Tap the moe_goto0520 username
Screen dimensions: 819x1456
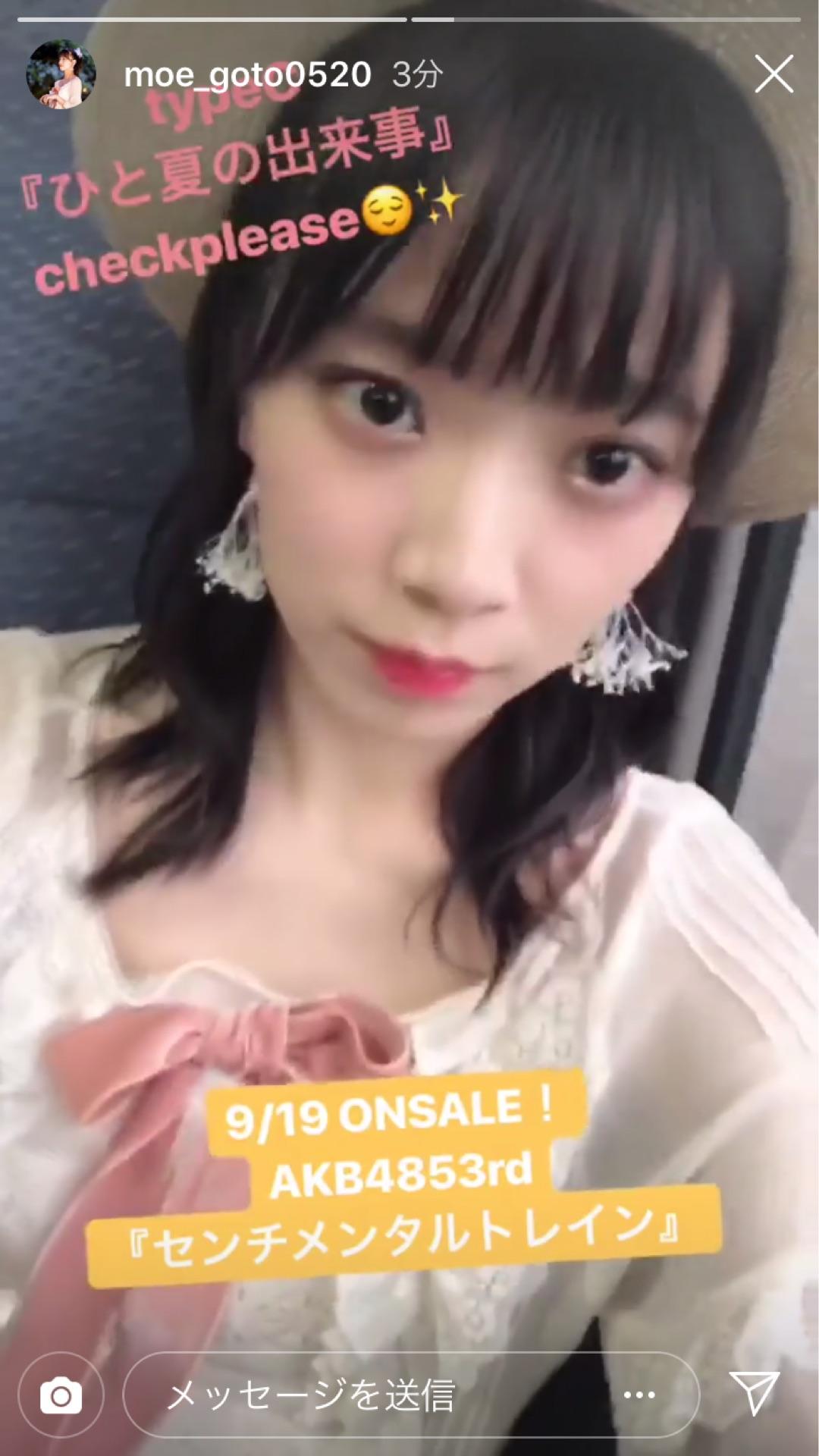[x=247, y=74]
